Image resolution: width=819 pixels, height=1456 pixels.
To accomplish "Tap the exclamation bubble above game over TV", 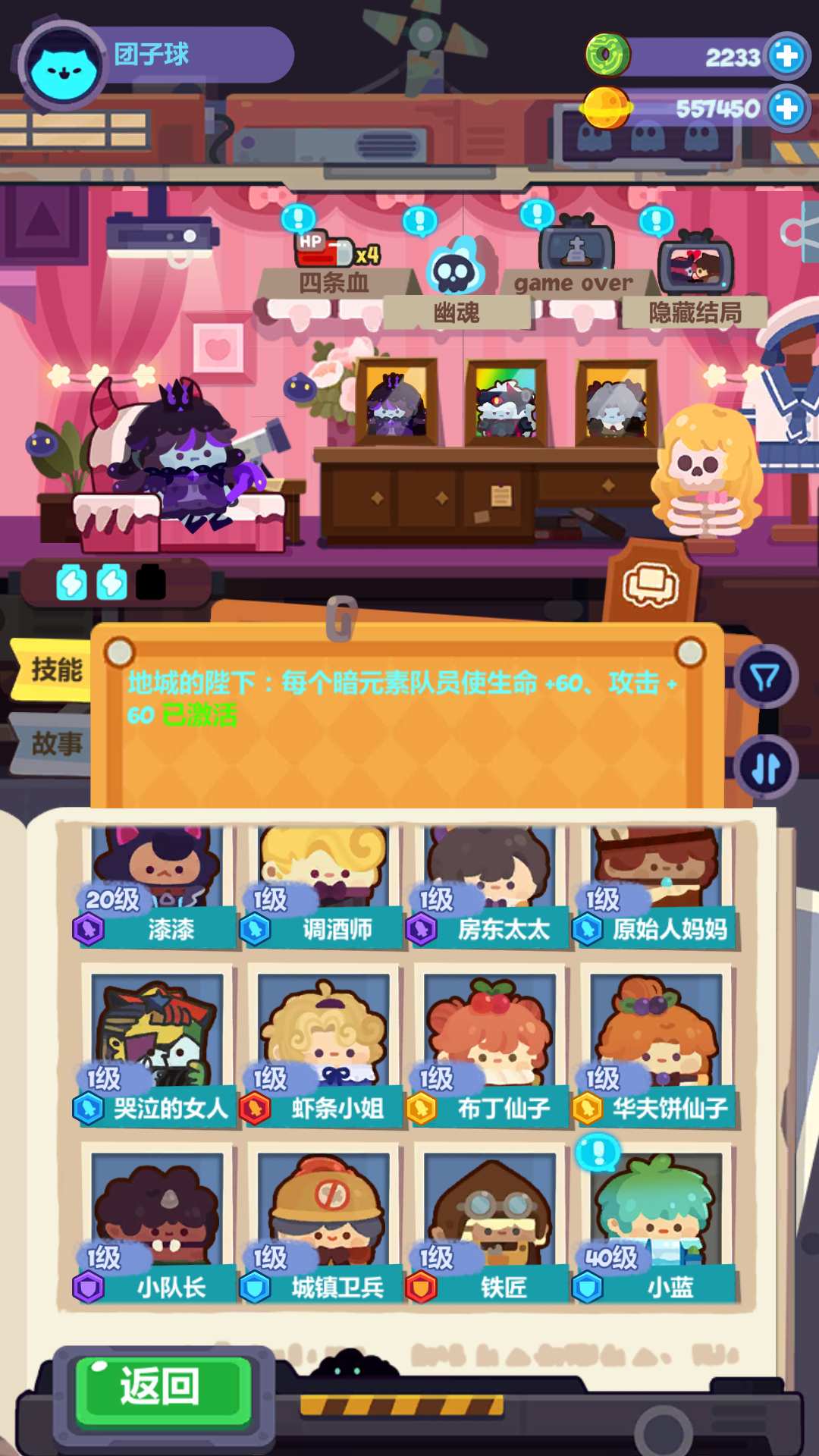I will pyautogui.click(x=538, y=220).
